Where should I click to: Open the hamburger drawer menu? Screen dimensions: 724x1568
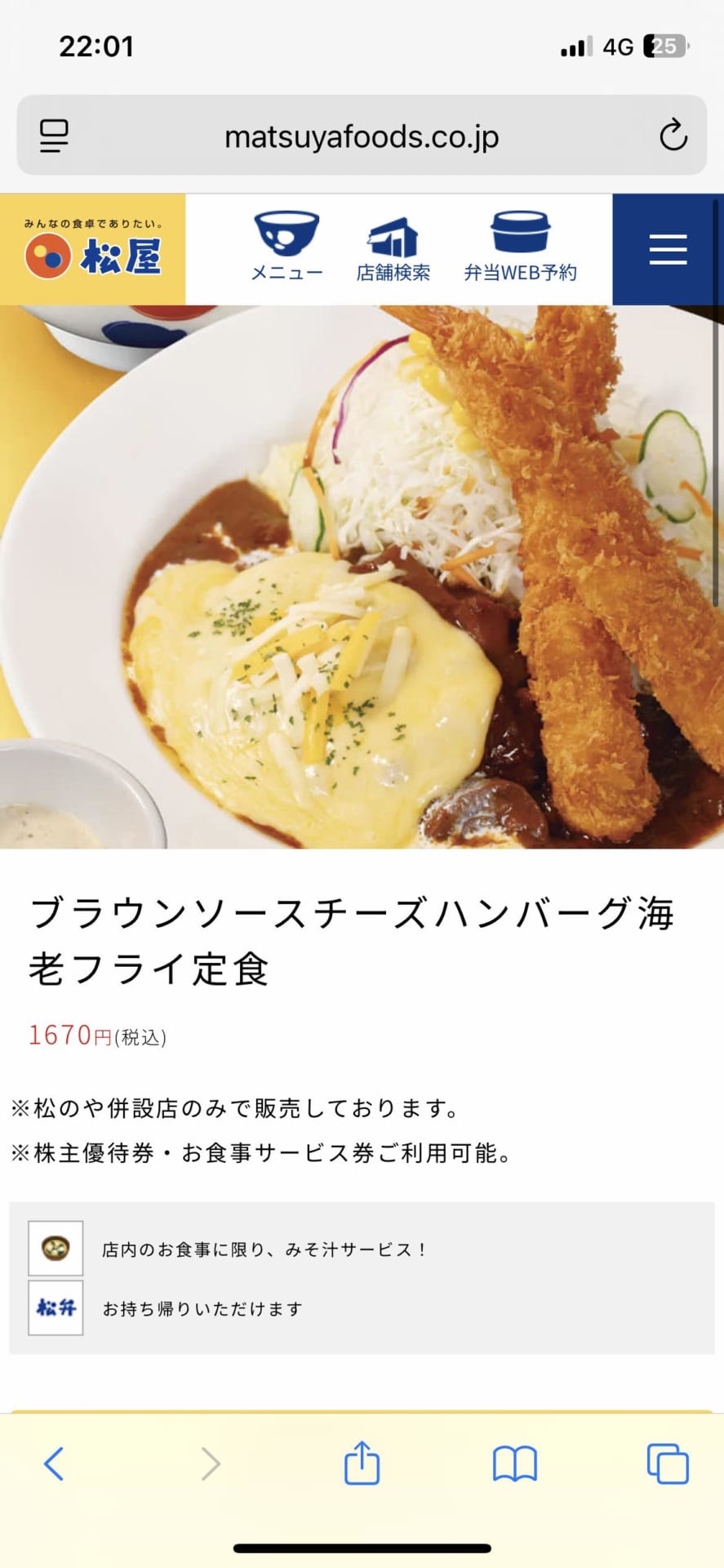(x=668, y=249)
